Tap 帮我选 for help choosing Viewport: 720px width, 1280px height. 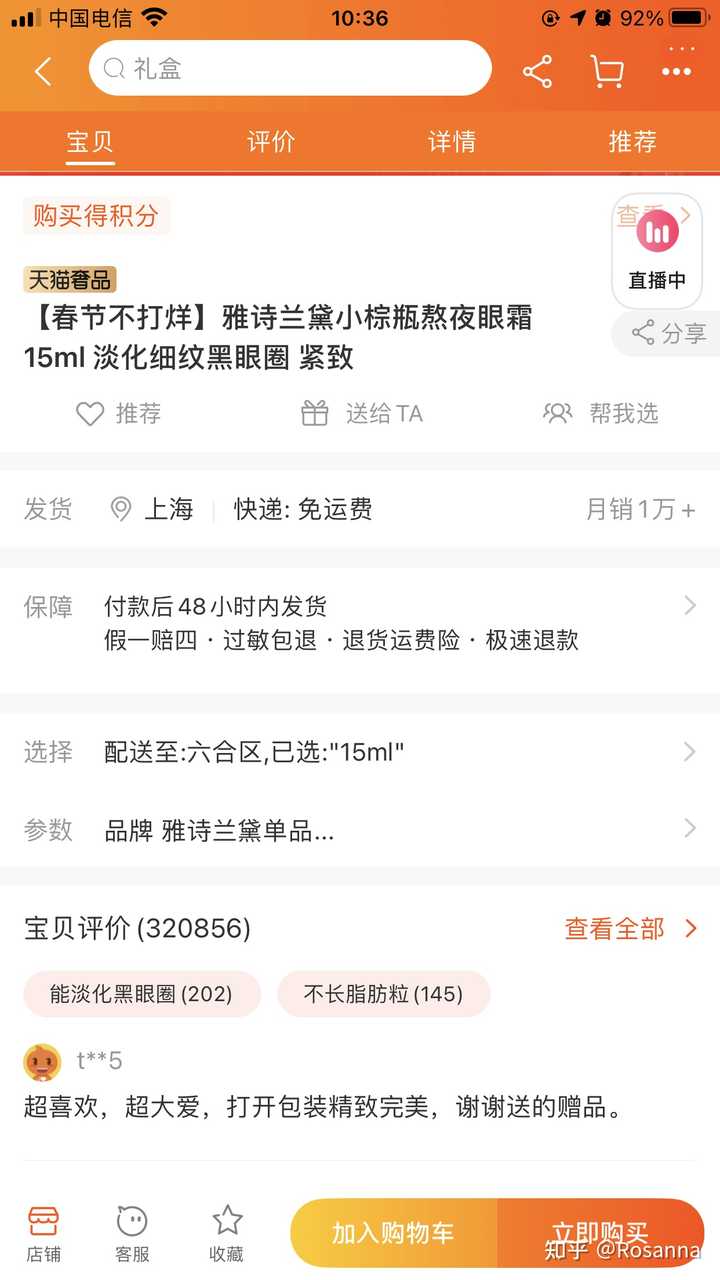coord(600,414)
